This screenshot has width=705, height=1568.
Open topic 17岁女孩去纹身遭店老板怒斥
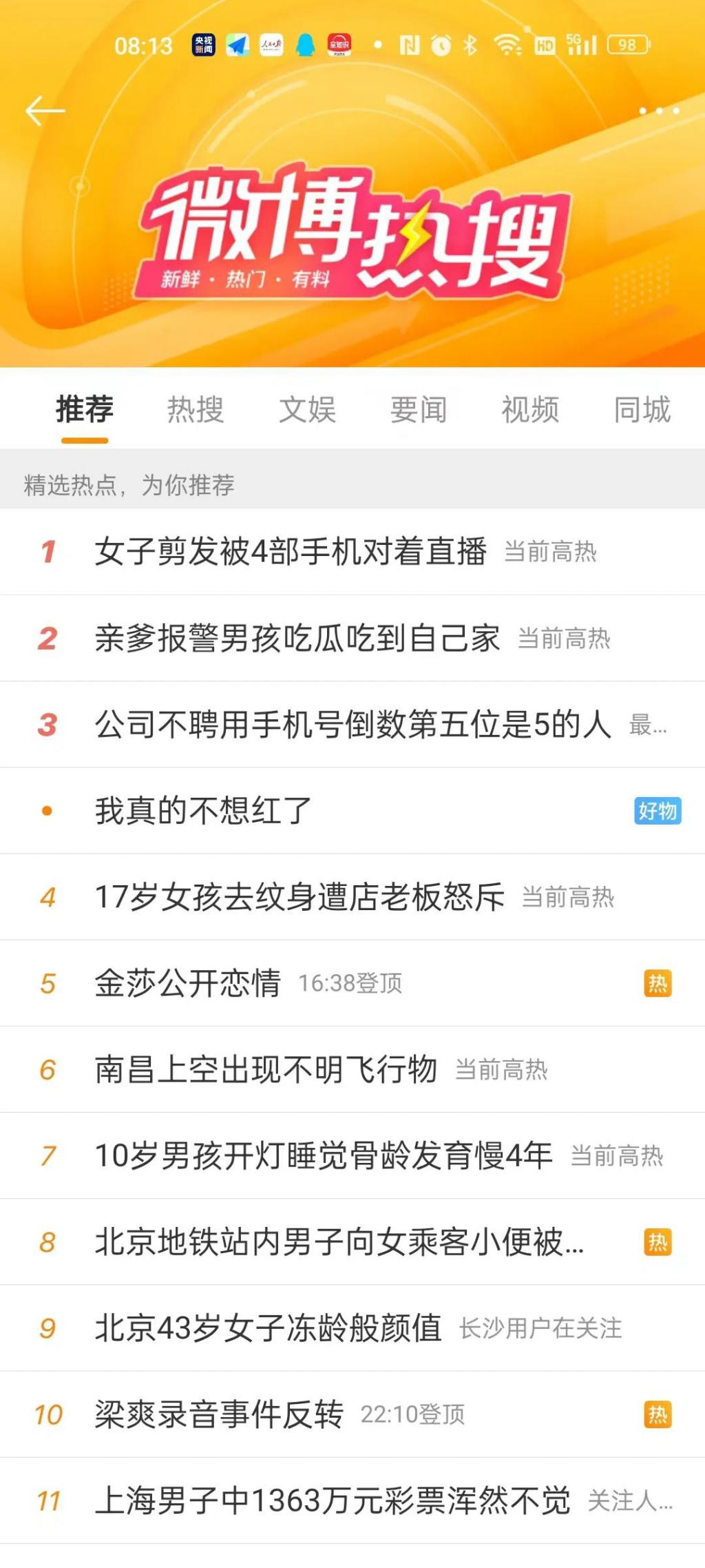pyautogui.click(x=299, y=897)
